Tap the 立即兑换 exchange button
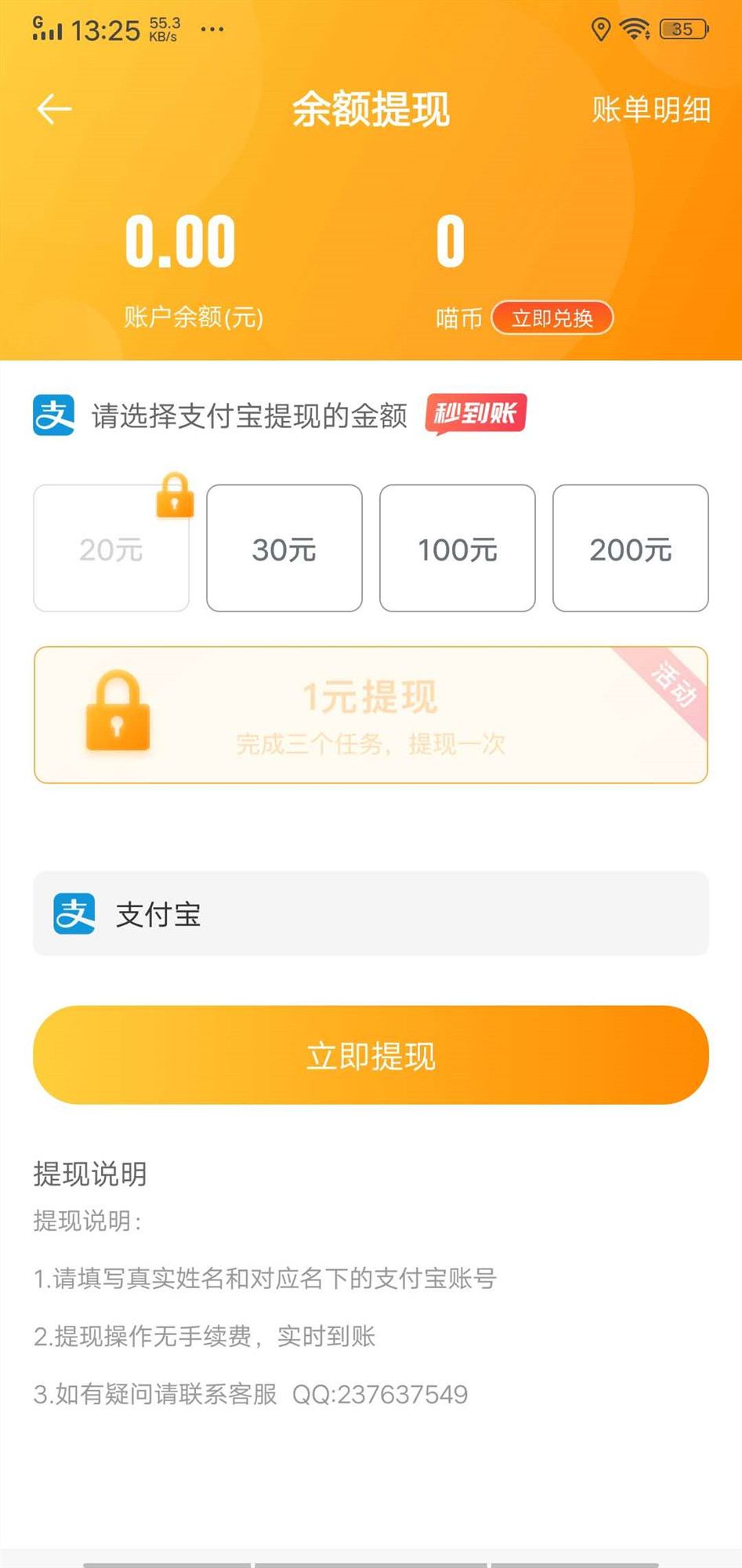 point(552,318)
